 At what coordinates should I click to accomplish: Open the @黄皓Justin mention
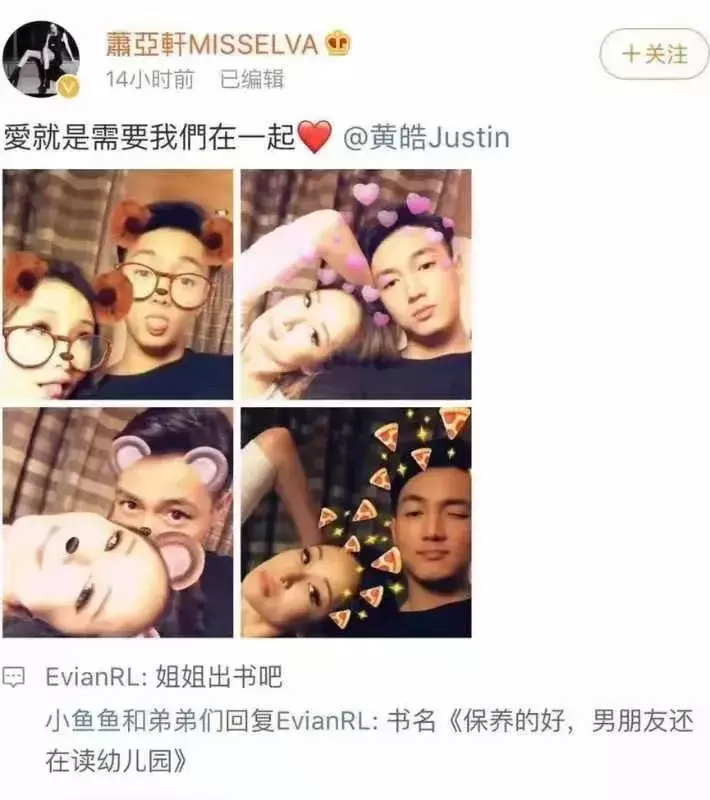pos(426,137)
